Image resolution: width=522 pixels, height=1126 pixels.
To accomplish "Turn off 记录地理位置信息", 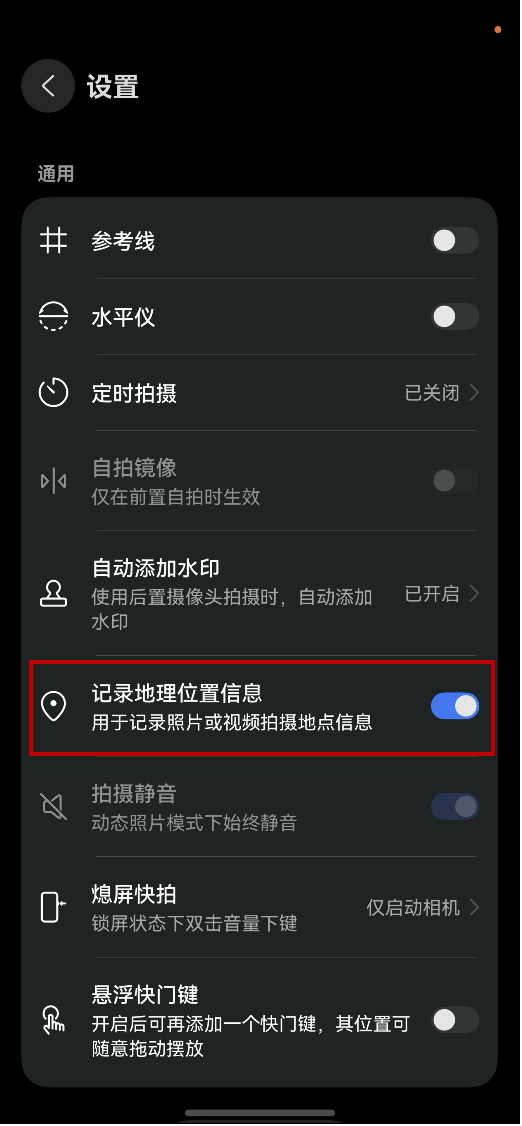I will point(455,706).
